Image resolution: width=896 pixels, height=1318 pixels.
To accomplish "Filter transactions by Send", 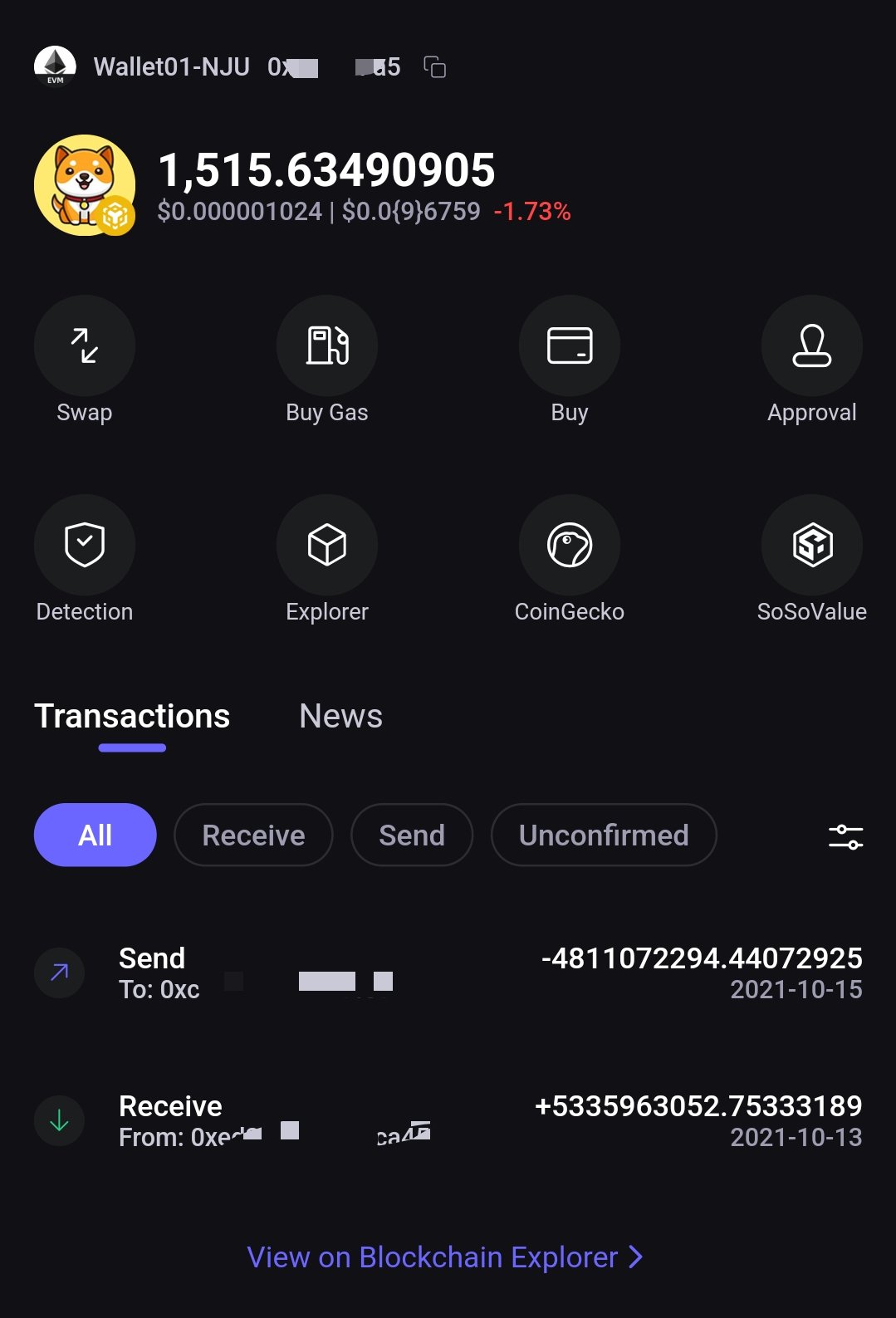I will [412, 835].
